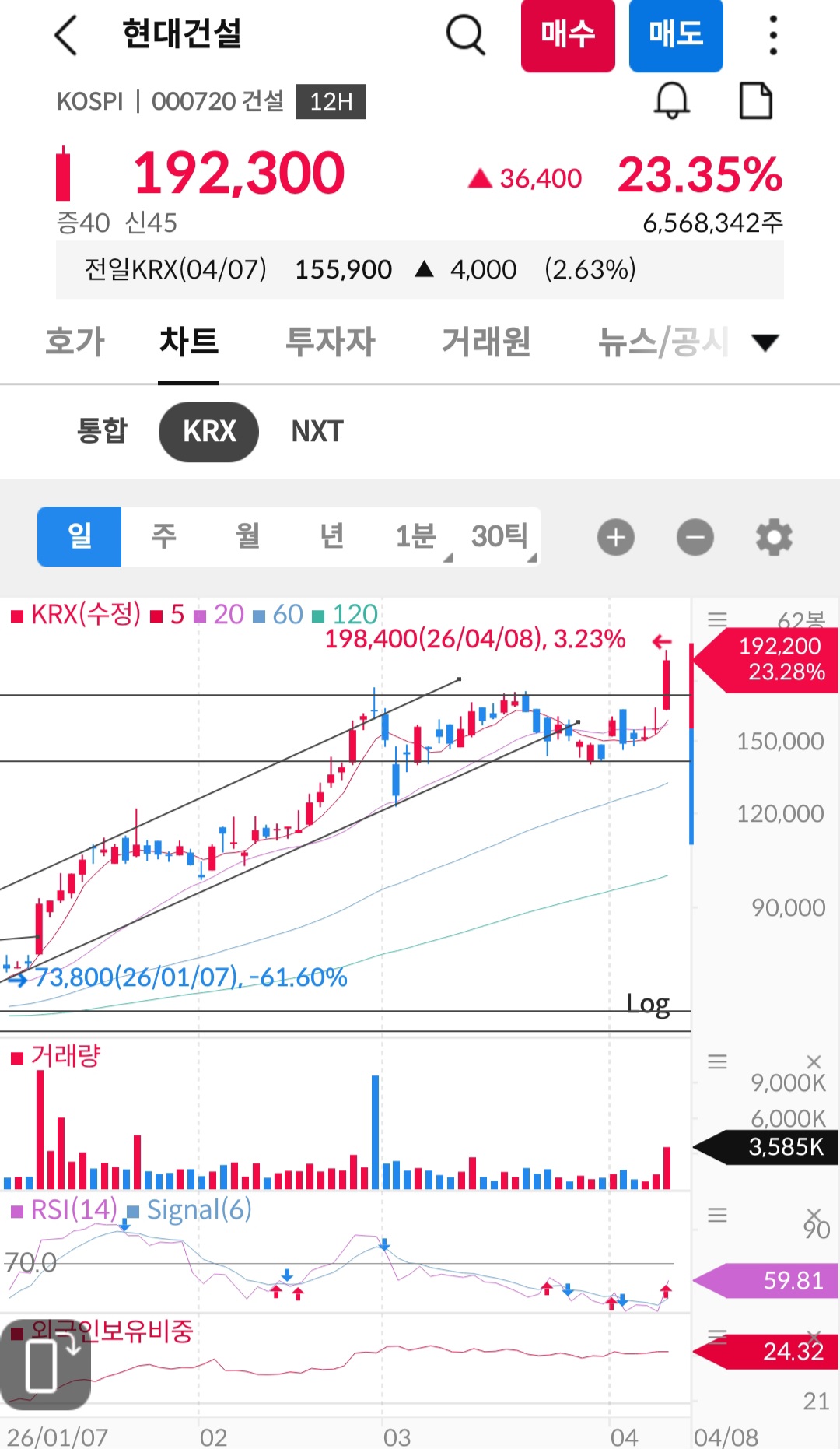Switch chart to weekly 주 period
Image resolution: width=840 pixels, height=1449 pixels.
pos(163,536)
